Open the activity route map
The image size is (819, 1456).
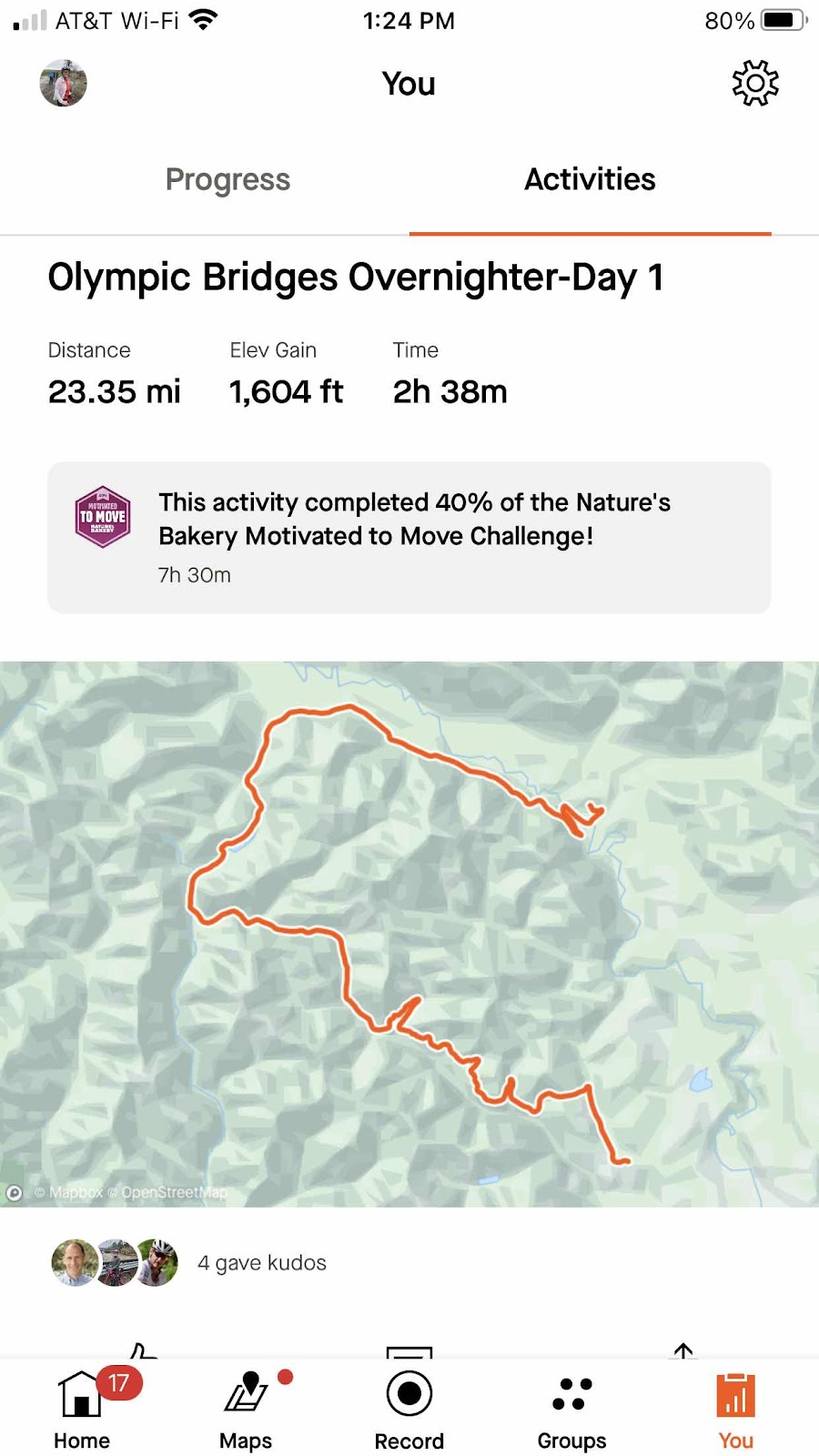[409, 933]
